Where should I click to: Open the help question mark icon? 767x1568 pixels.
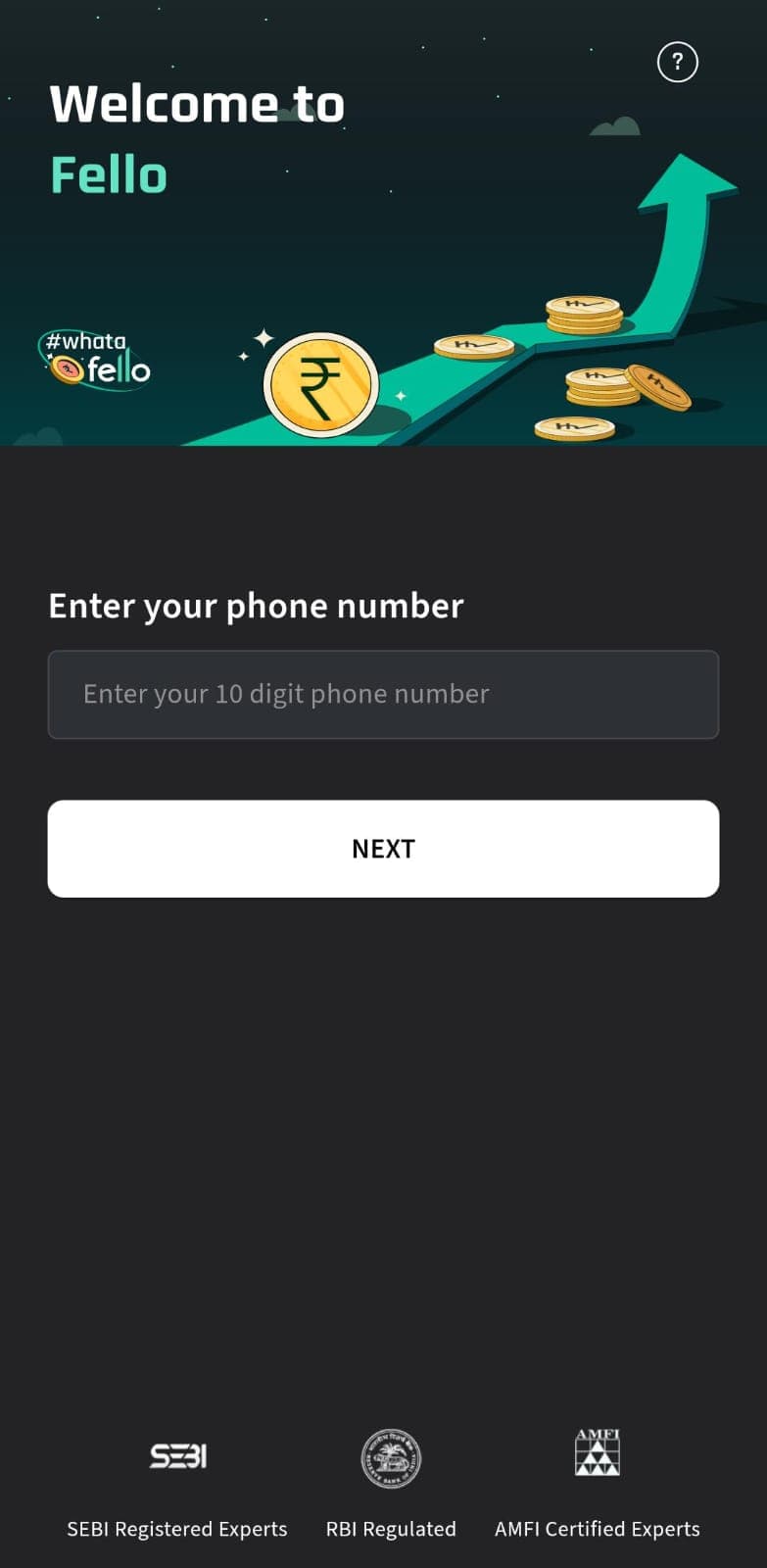[x=677, y=63]
